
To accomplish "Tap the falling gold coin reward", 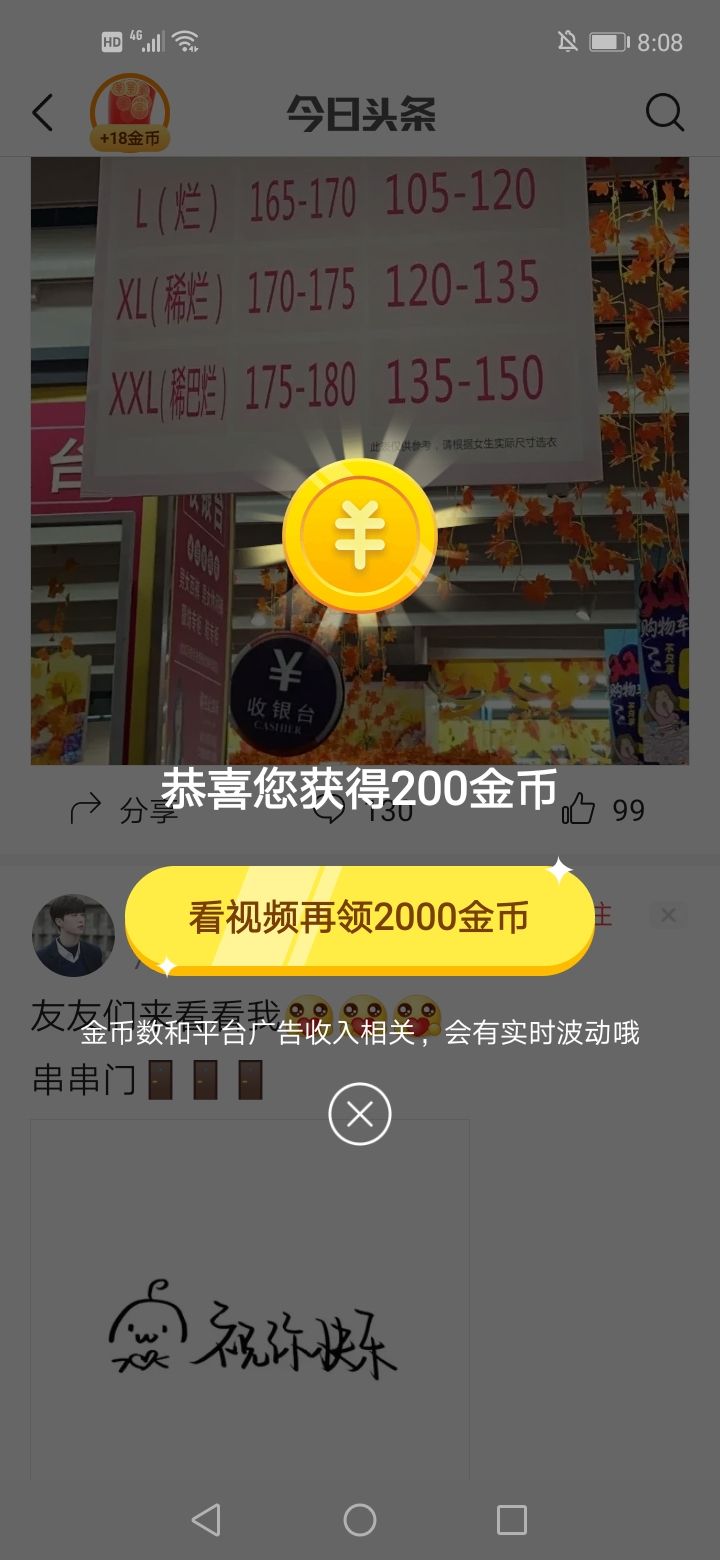I will point(360,535).
